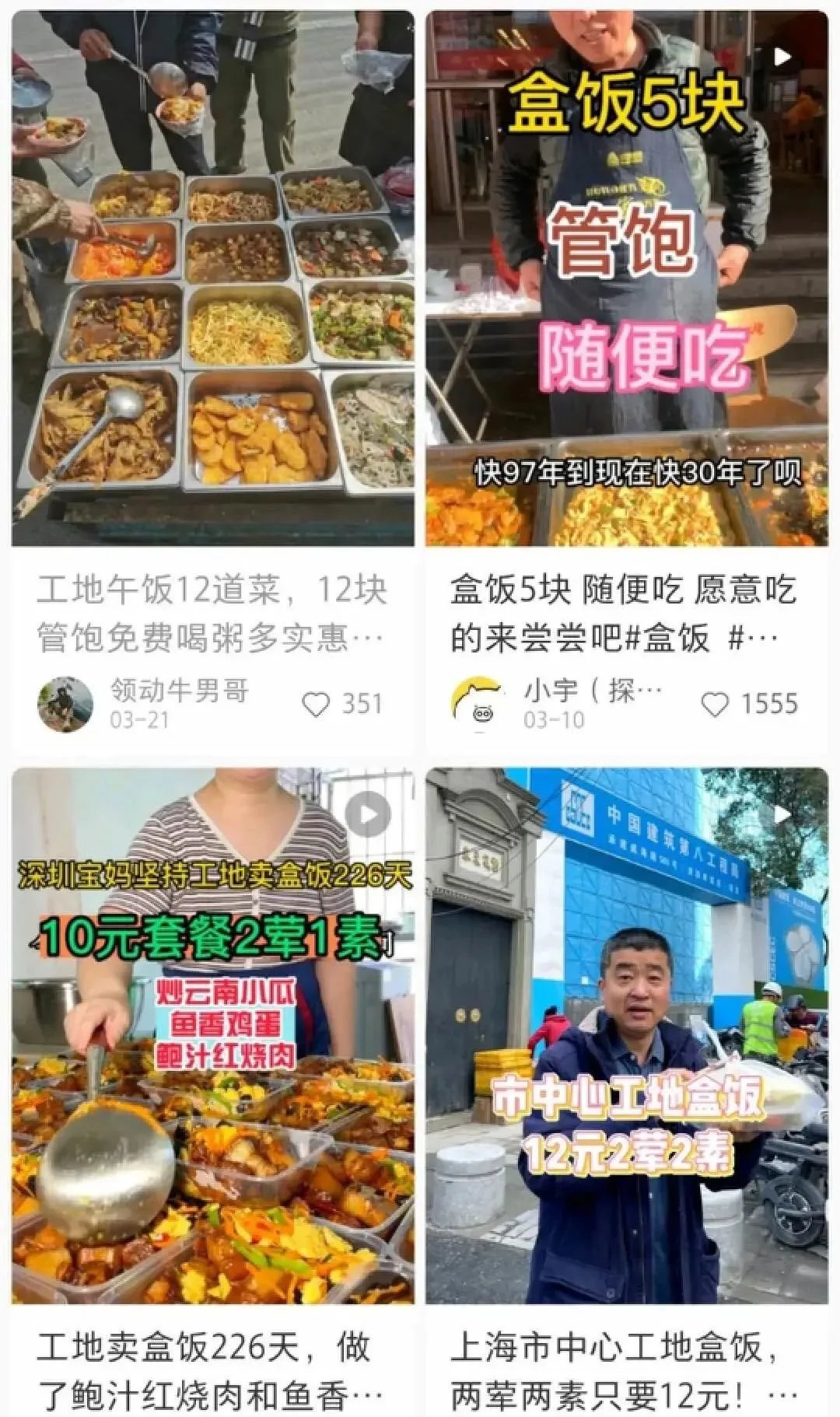View 领动牛男哥's profile avatar

[65, 704]
